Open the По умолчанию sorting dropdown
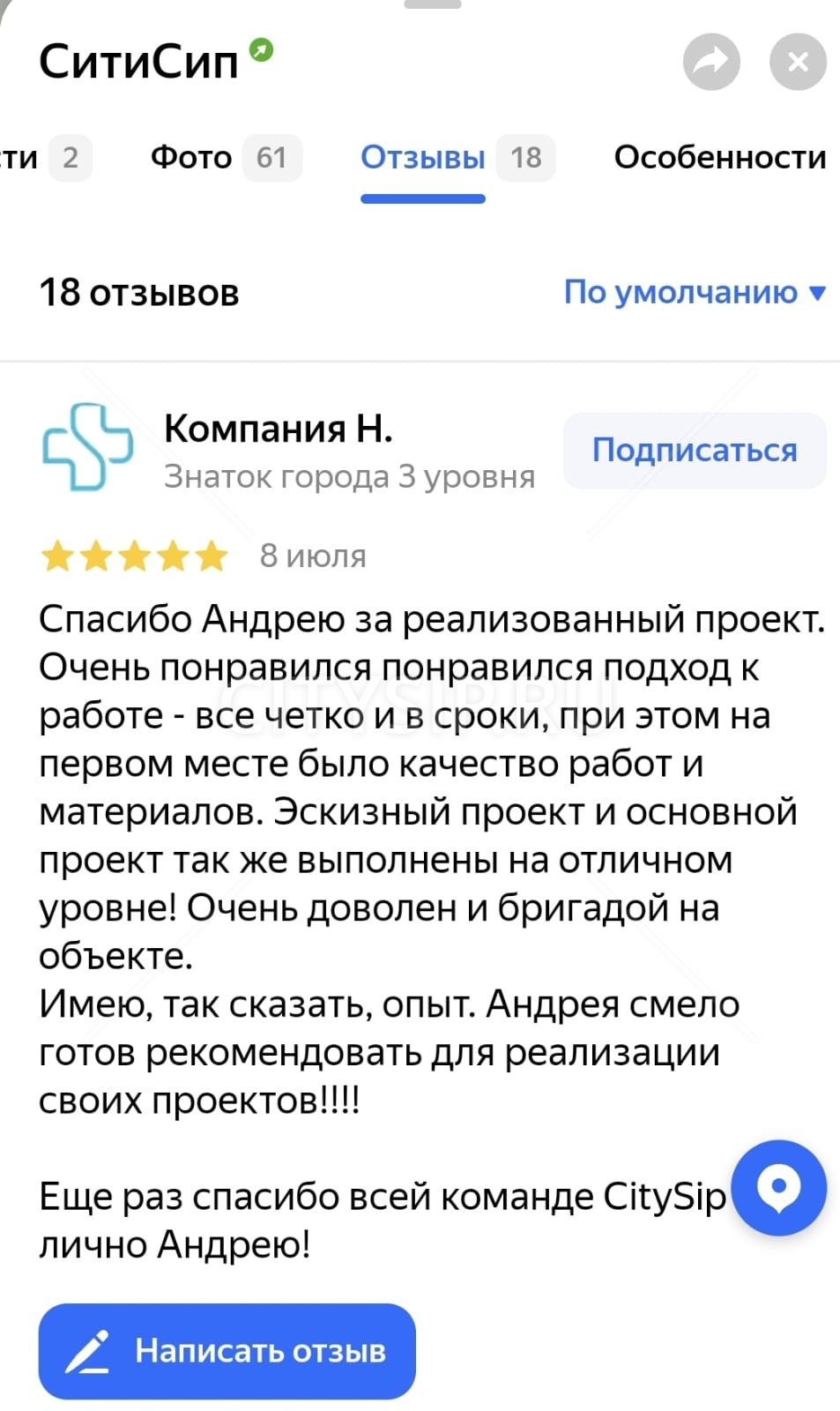 click(694, 292)
